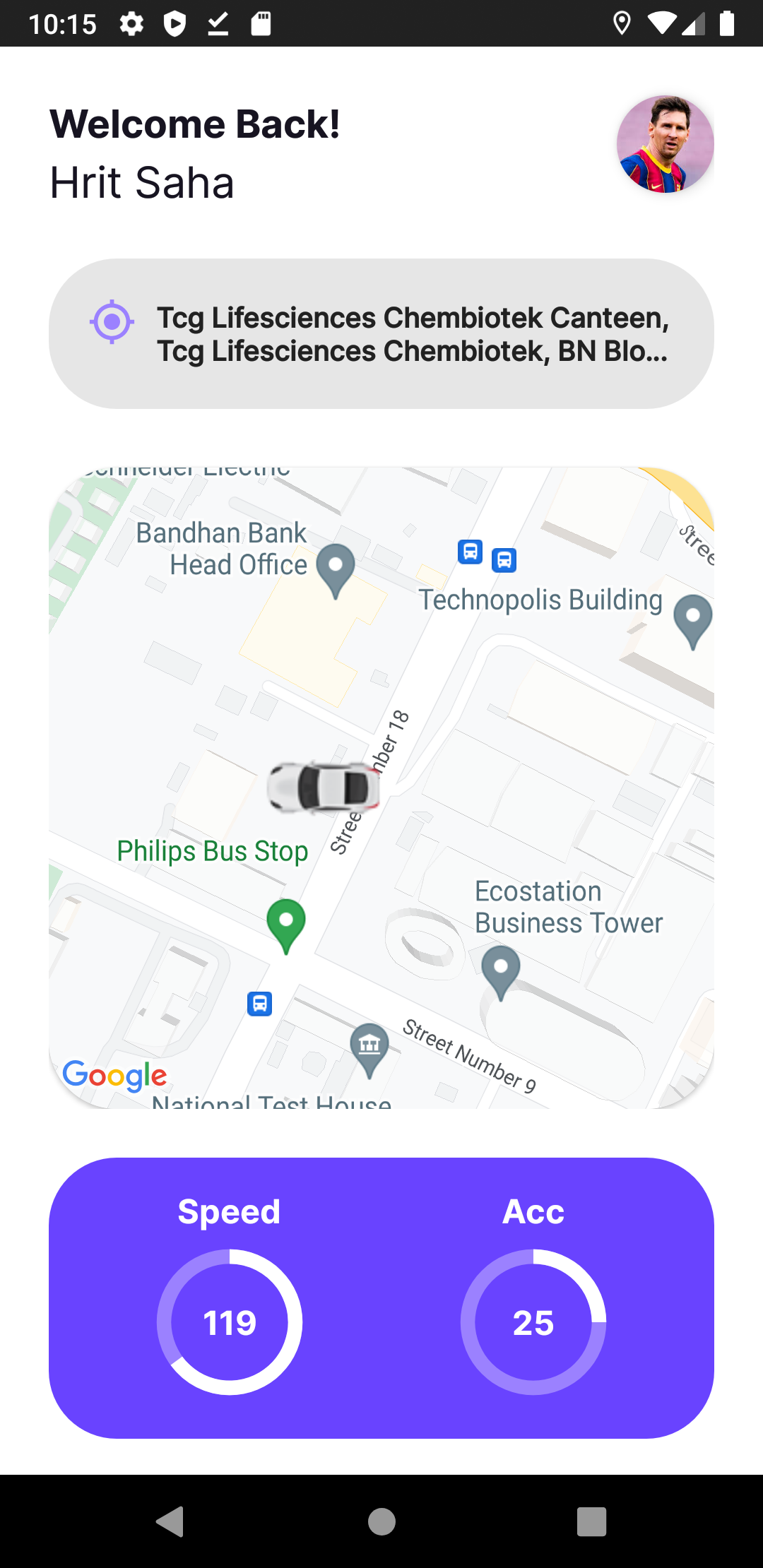Go back using the system back button
Image resolution: width=763 pixels, height=1568 pixels.
click(170, 1521)
